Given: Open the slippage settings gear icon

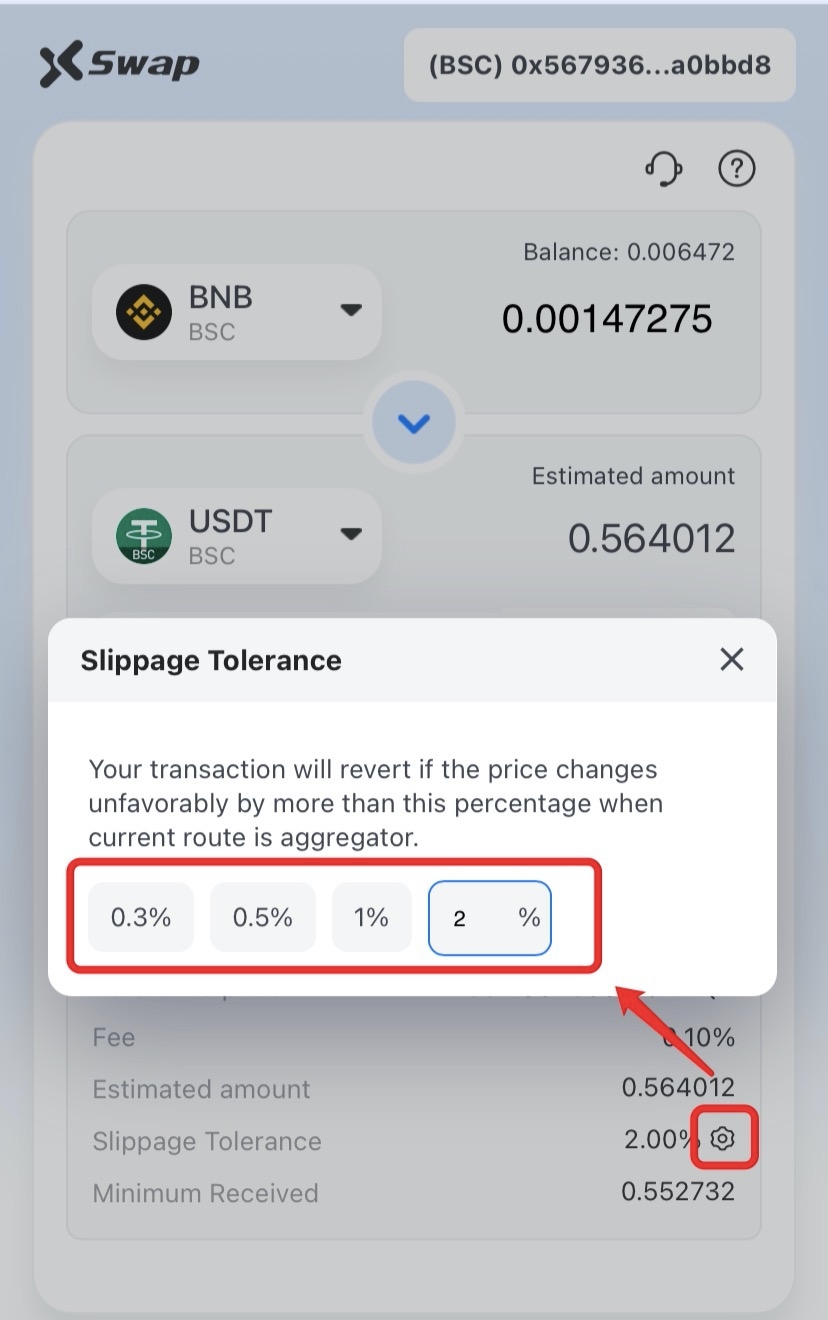Looking at the screenshot, I should pyautogui.click(x=724, y=1138).
